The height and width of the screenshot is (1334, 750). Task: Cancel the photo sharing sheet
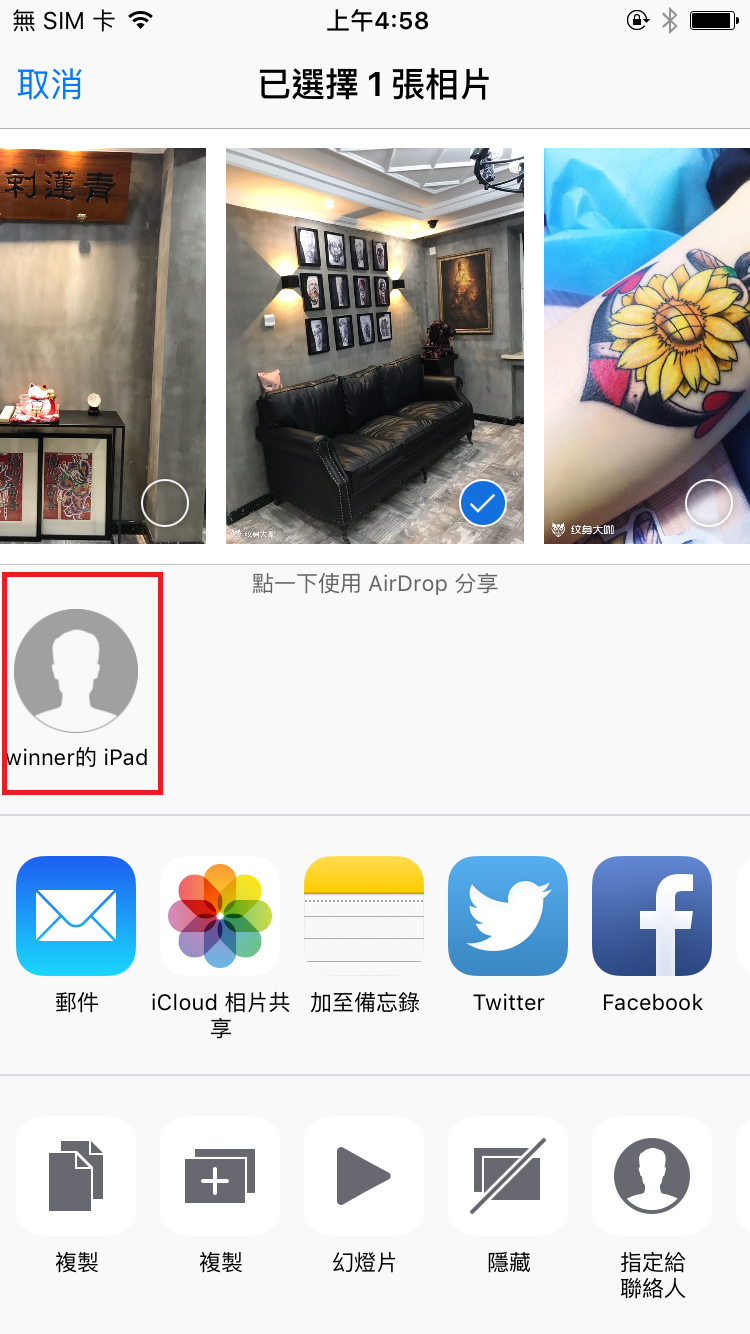(49, 85)
